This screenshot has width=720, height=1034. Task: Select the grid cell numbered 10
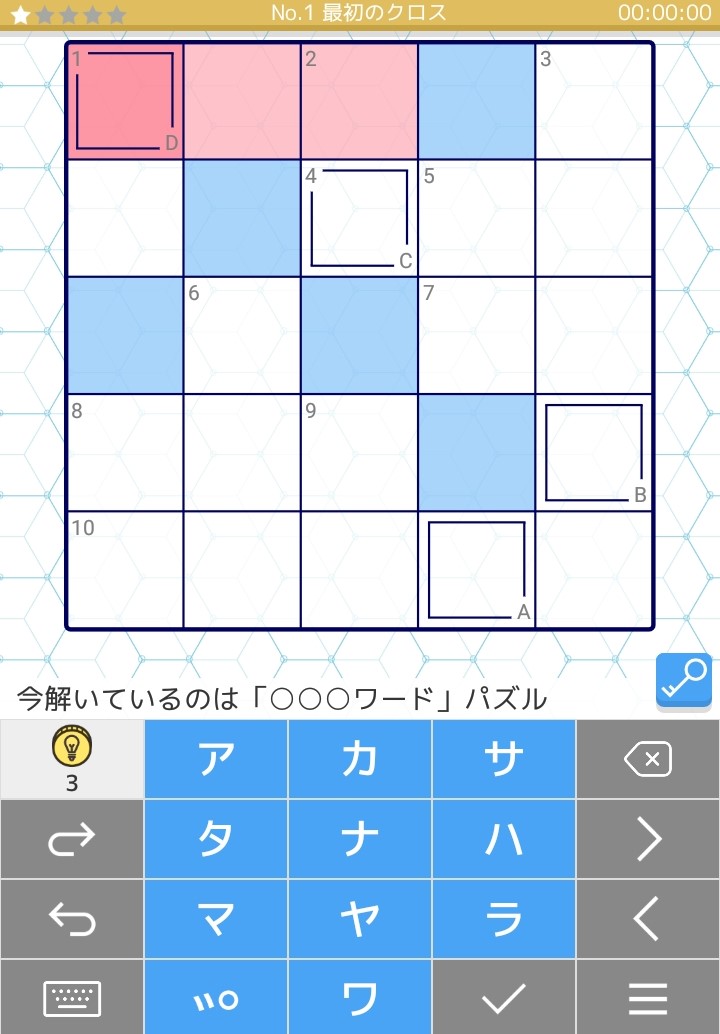(125, 570)
